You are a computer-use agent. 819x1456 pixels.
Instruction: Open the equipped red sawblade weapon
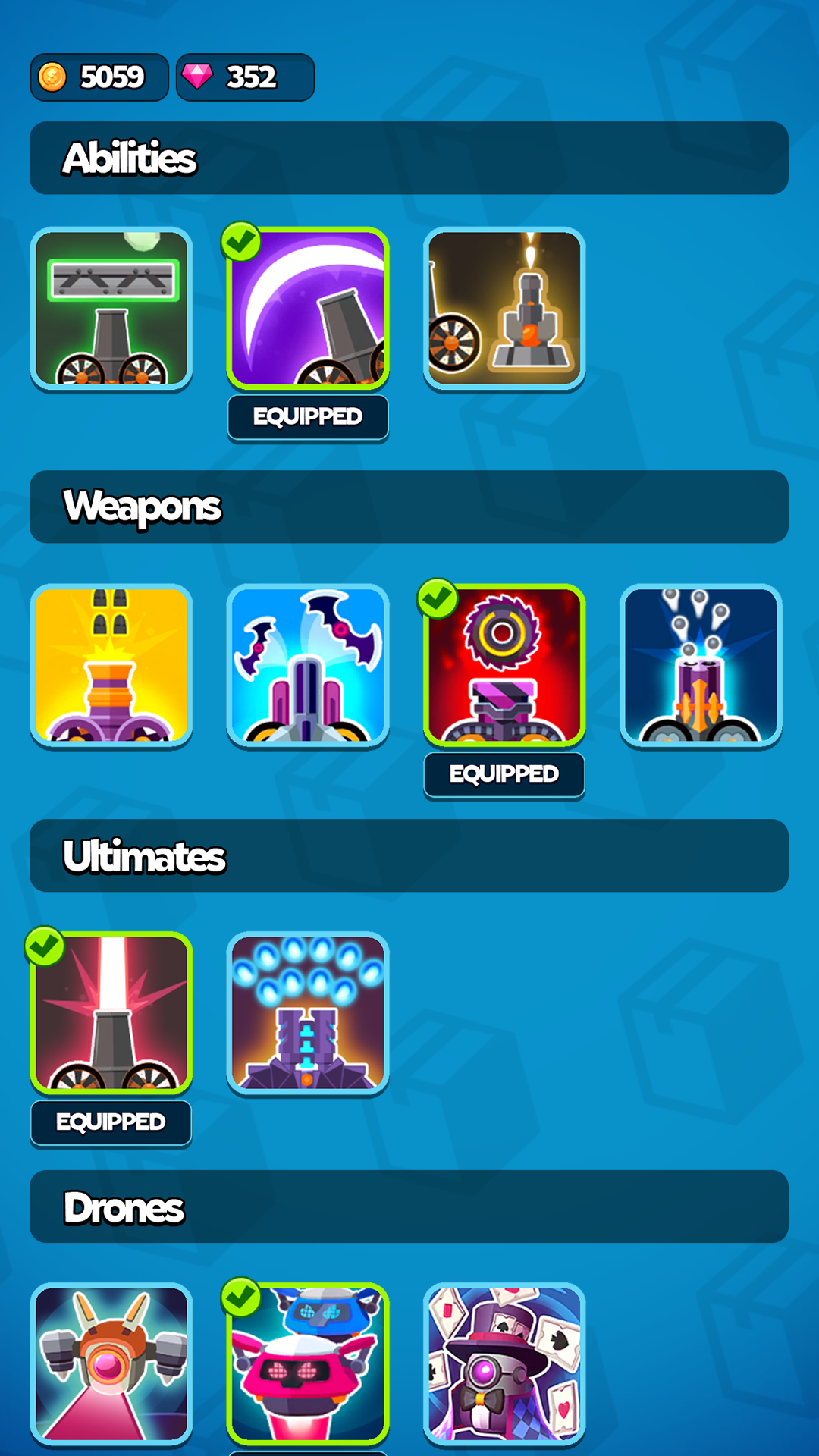click(x=504, y=666)
